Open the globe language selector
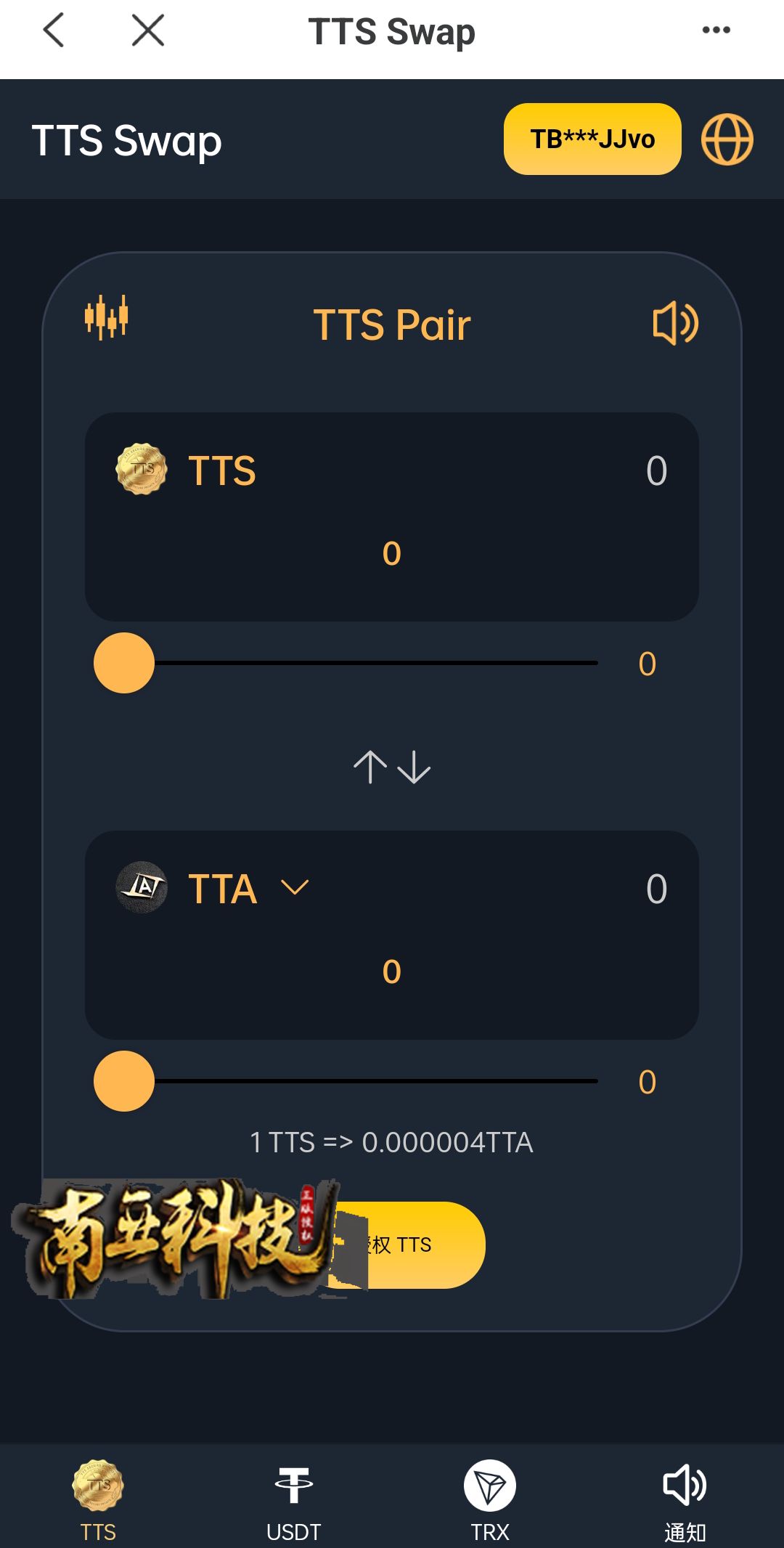The image size is (784, 1548). pos(727,139)
